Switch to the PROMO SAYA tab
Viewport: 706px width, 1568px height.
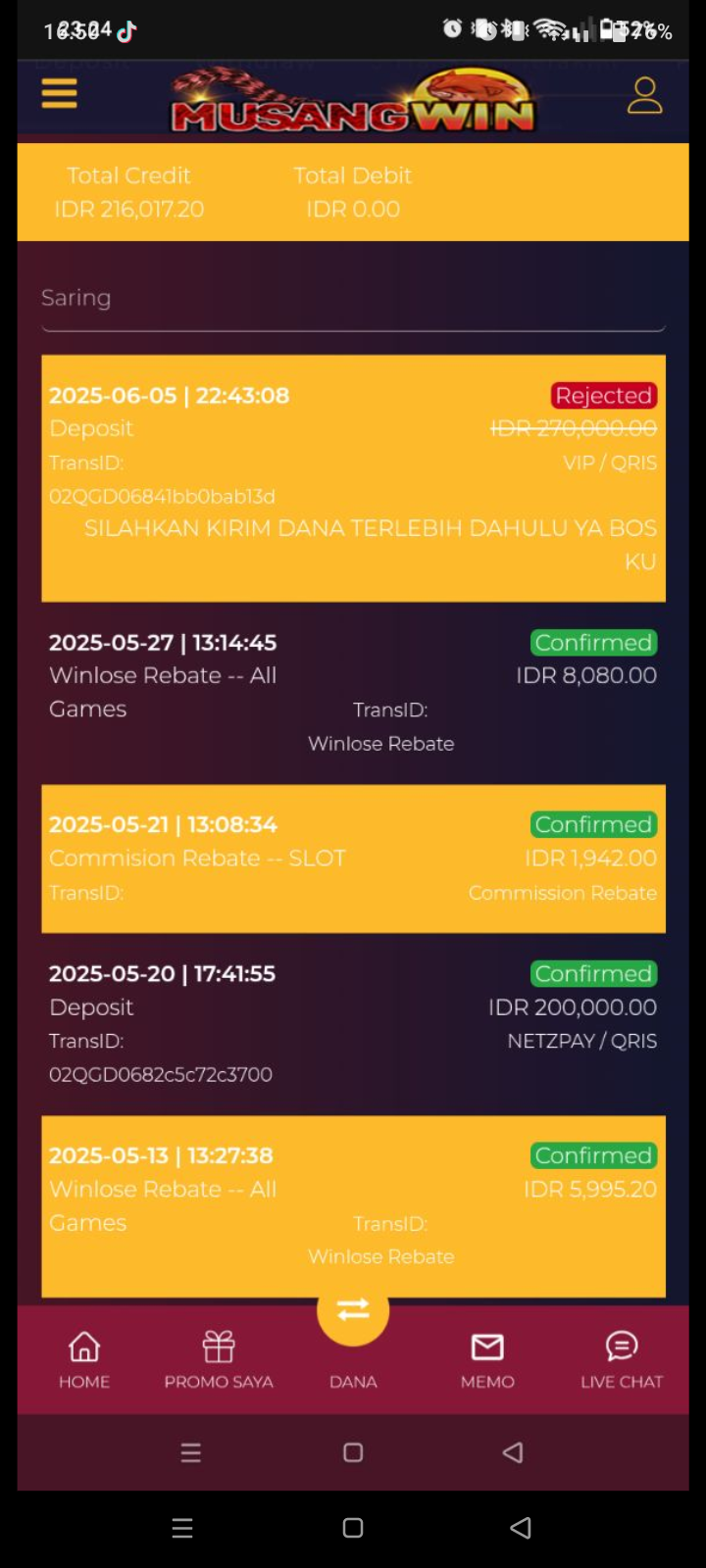tap(219, 1360)
